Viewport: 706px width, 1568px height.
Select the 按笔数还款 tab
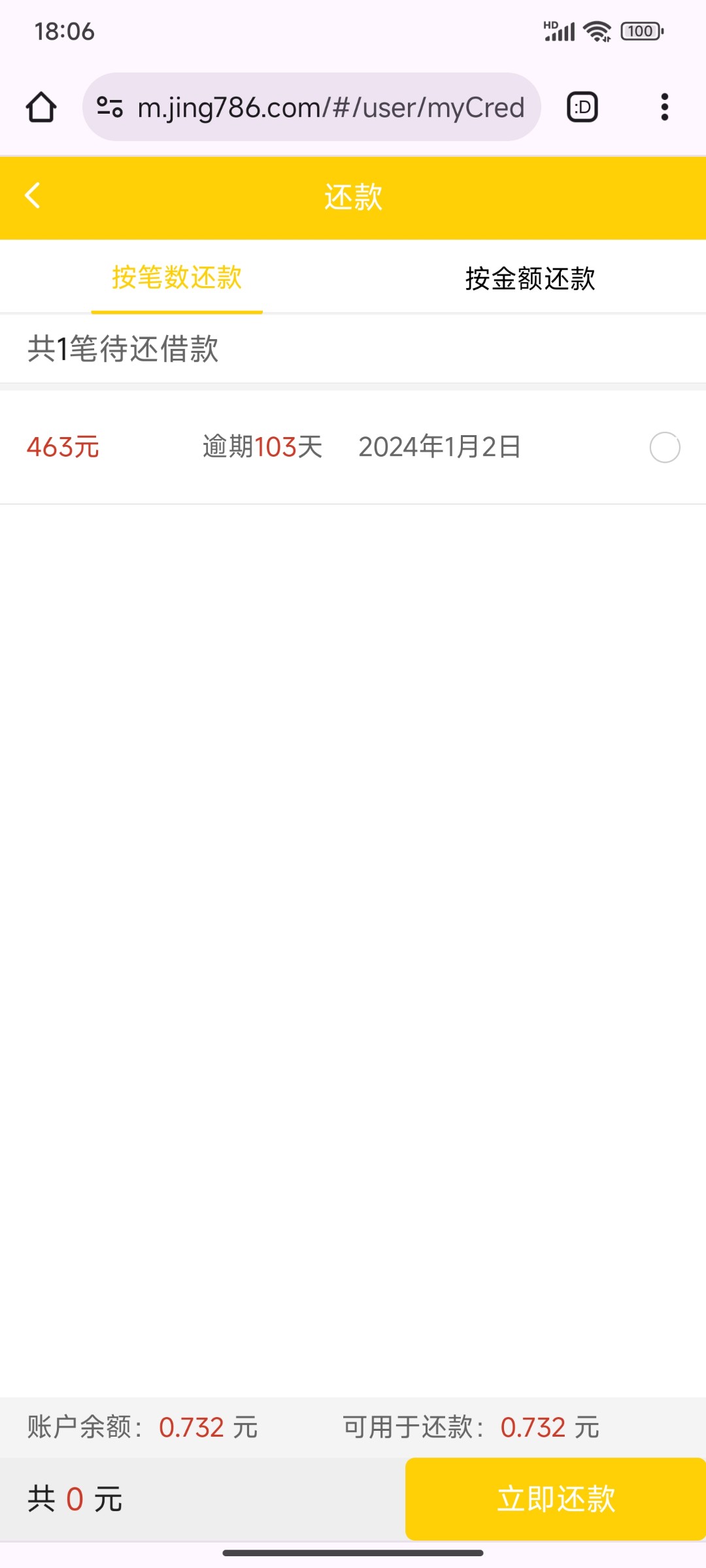(x=176, y=278)
